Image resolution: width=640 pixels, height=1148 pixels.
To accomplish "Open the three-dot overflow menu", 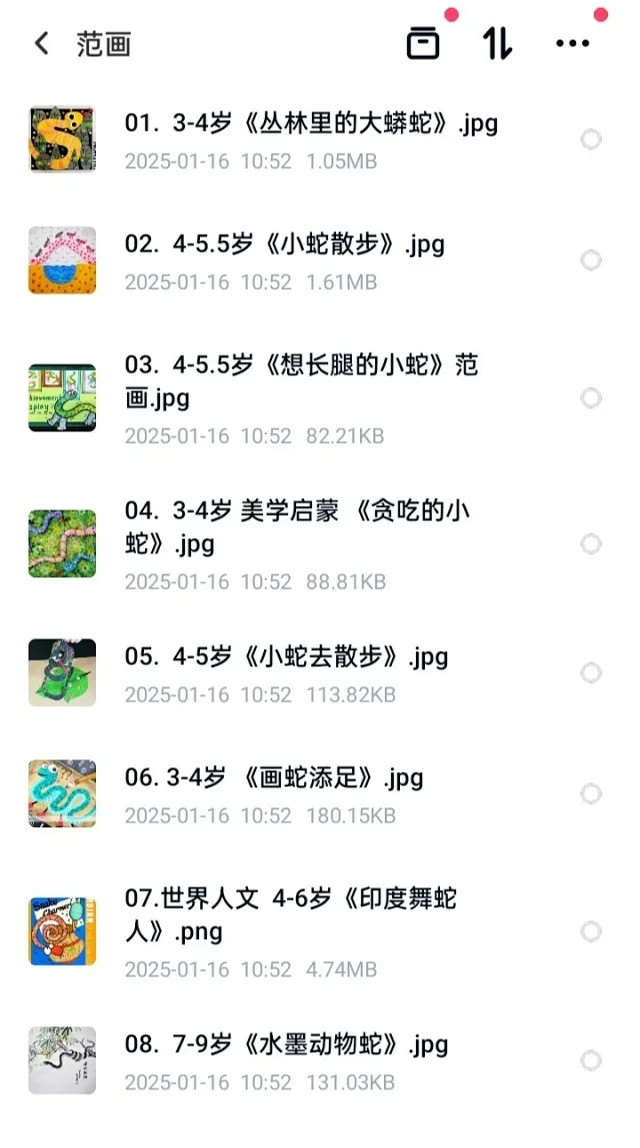I will (572, 44).
